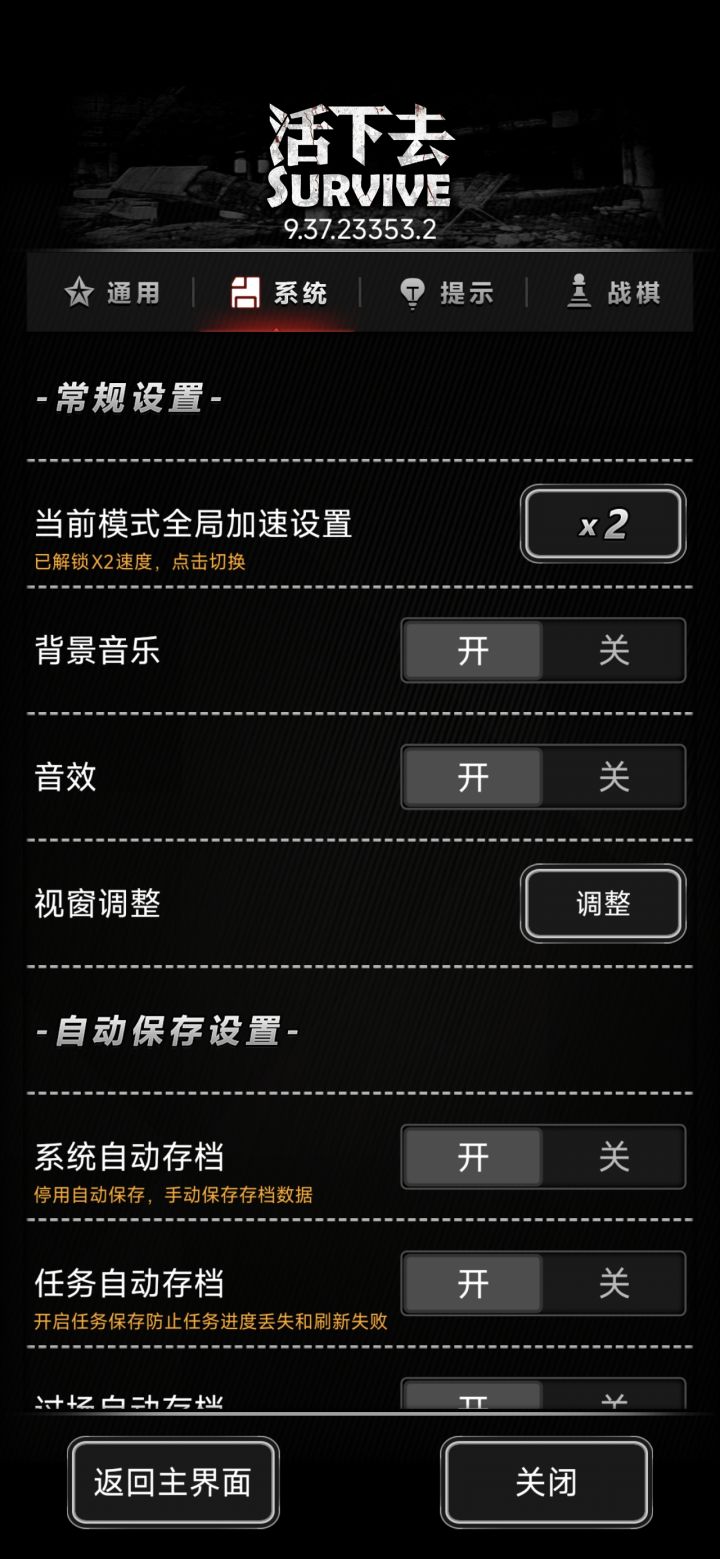Screen dimensions: 720x1559
Task: Enable 任务自动存档 quest auto save
Action: tap(471, 1283)
